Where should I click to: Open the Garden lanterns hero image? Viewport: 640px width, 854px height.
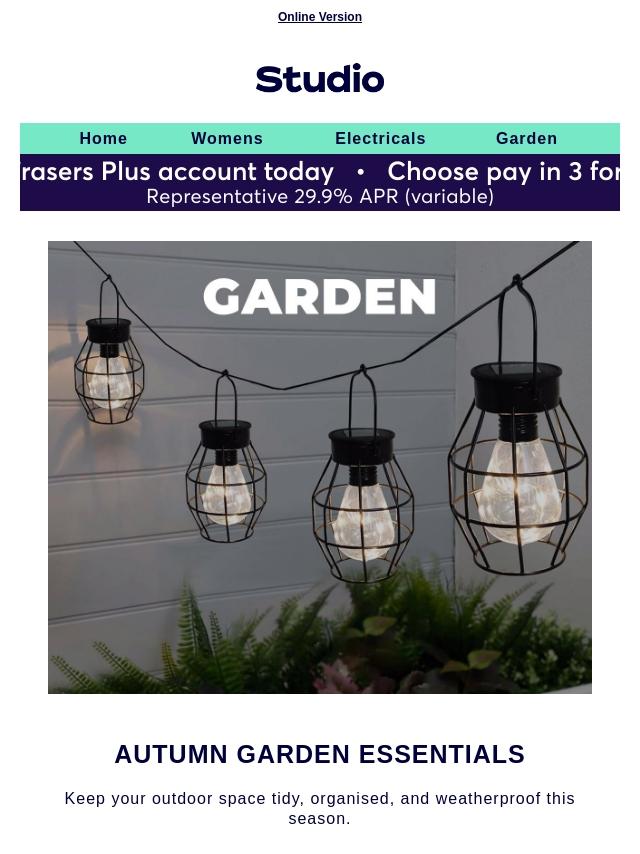(320, 467)
